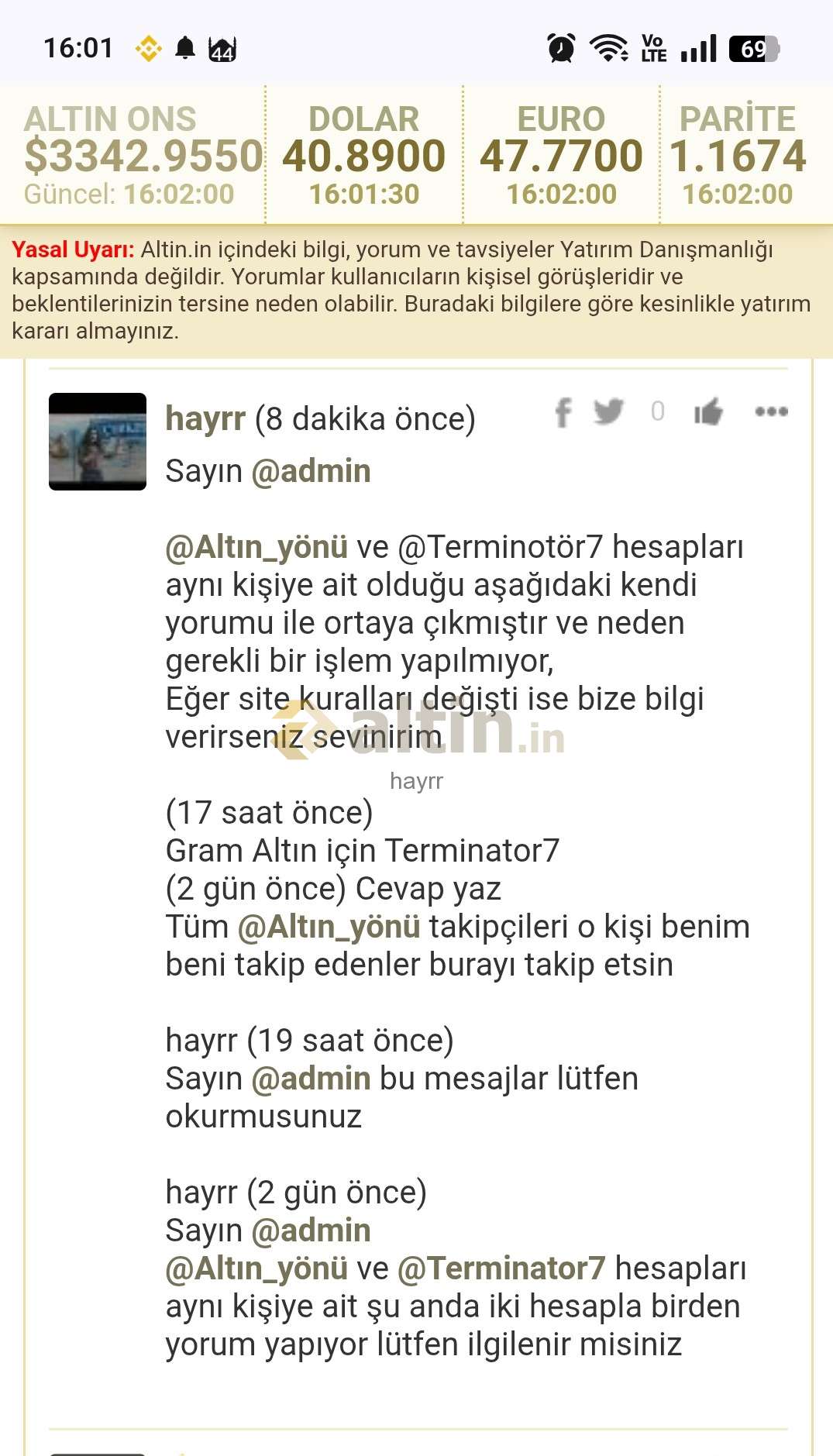
Task: Like hayrr's comment with thumbs up
Action: 708,411
